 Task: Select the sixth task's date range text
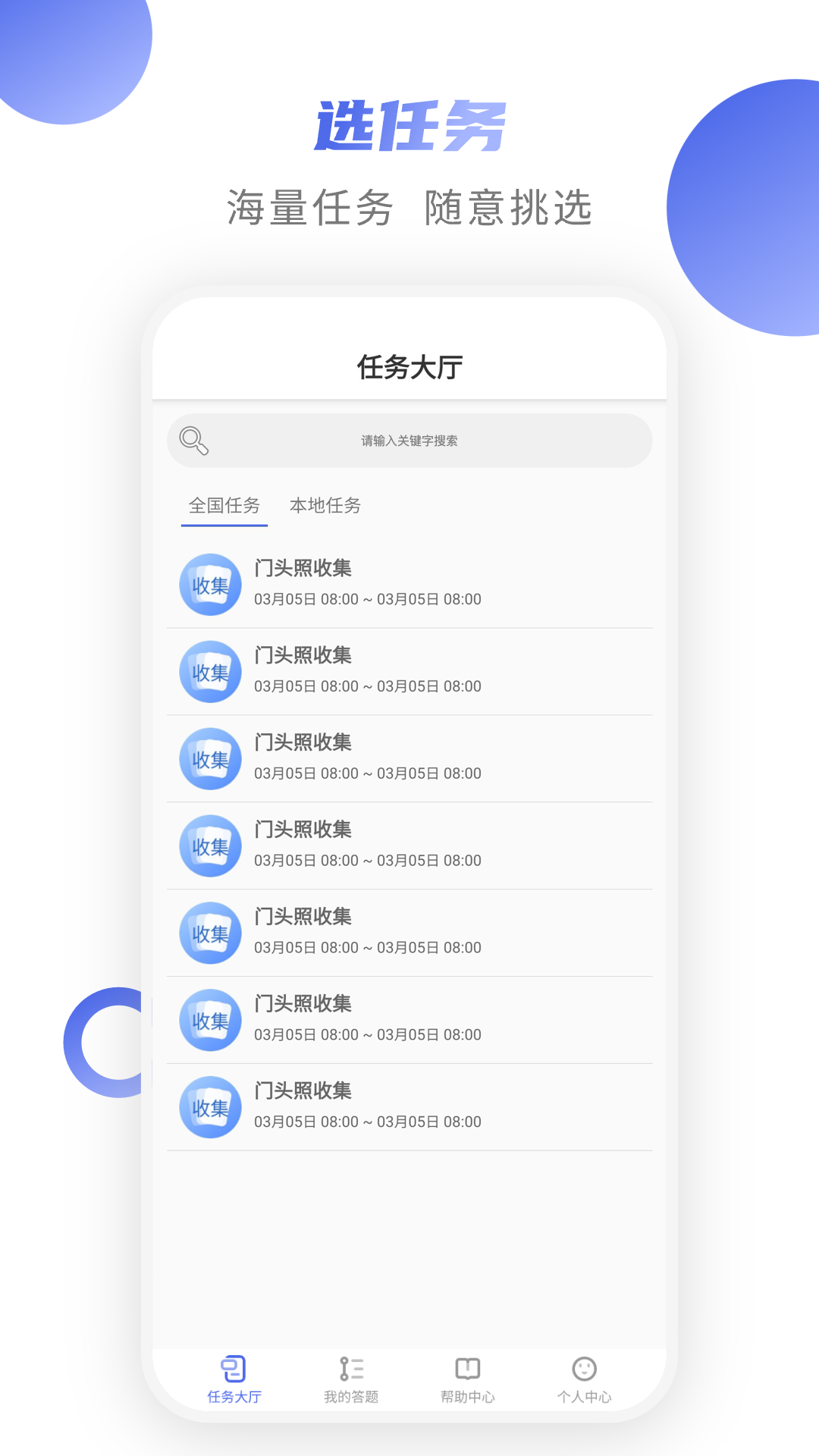367,1034
